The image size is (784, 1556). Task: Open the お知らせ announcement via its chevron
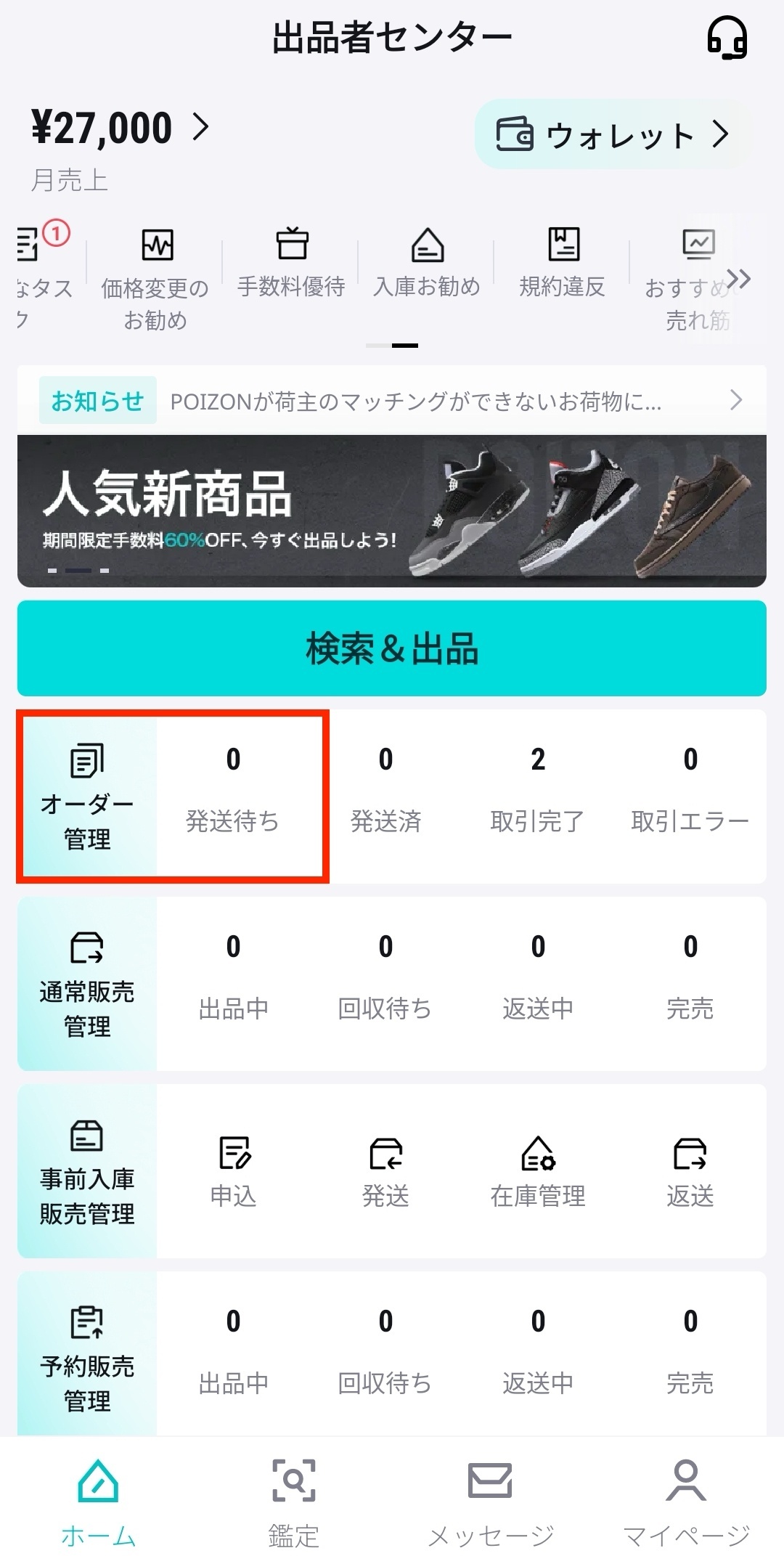click(x=735, y=400)
